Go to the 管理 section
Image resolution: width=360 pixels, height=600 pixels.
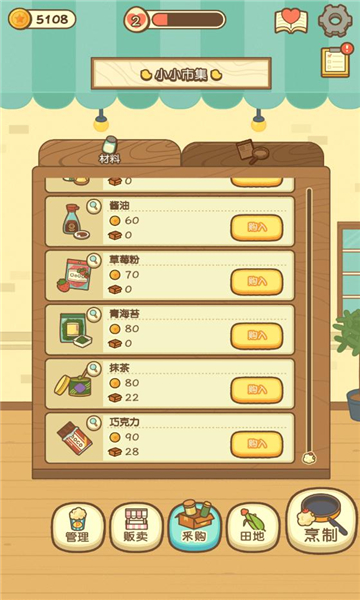click(x=78, y=527)
